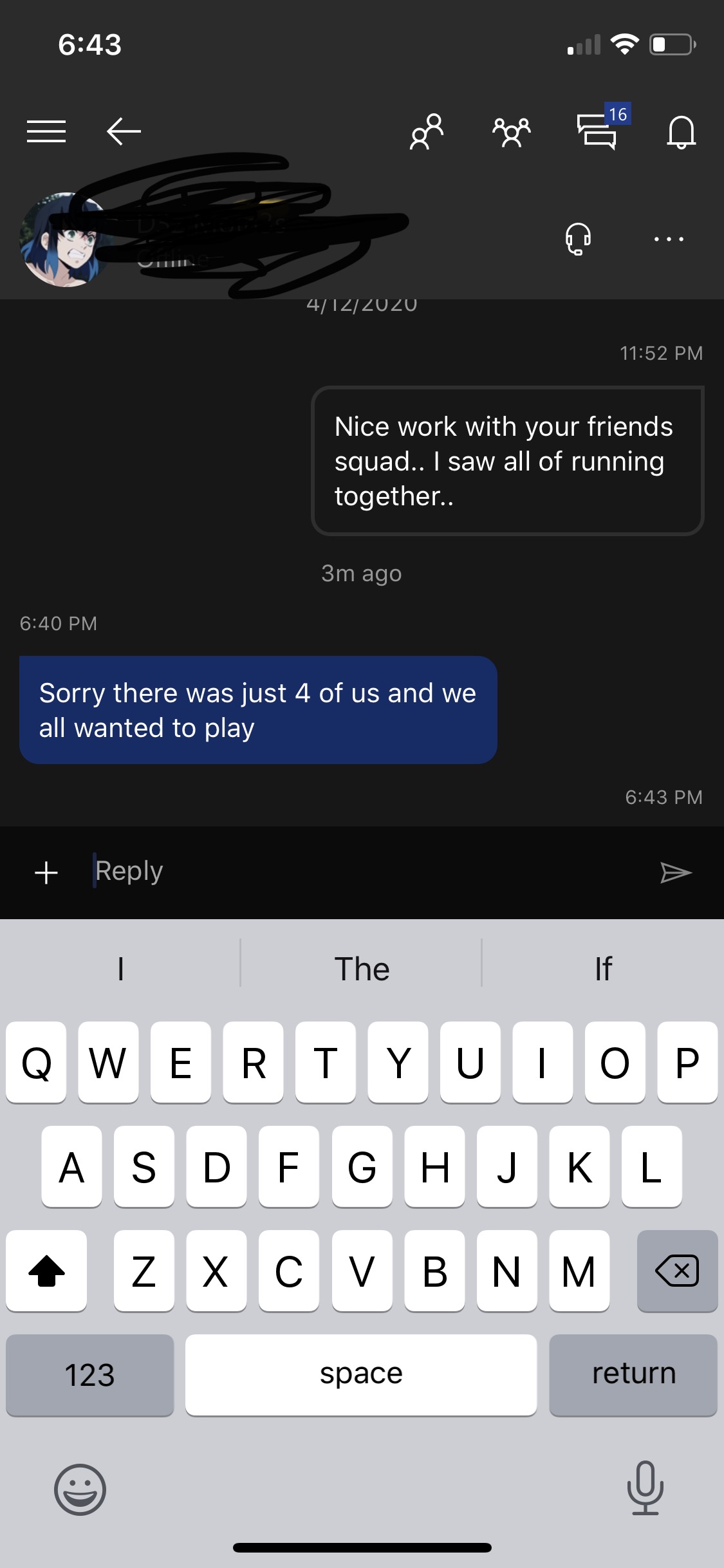Tap the plus attach icon
Viewport: 724px width, 1568px height.
tap(46, 873)
